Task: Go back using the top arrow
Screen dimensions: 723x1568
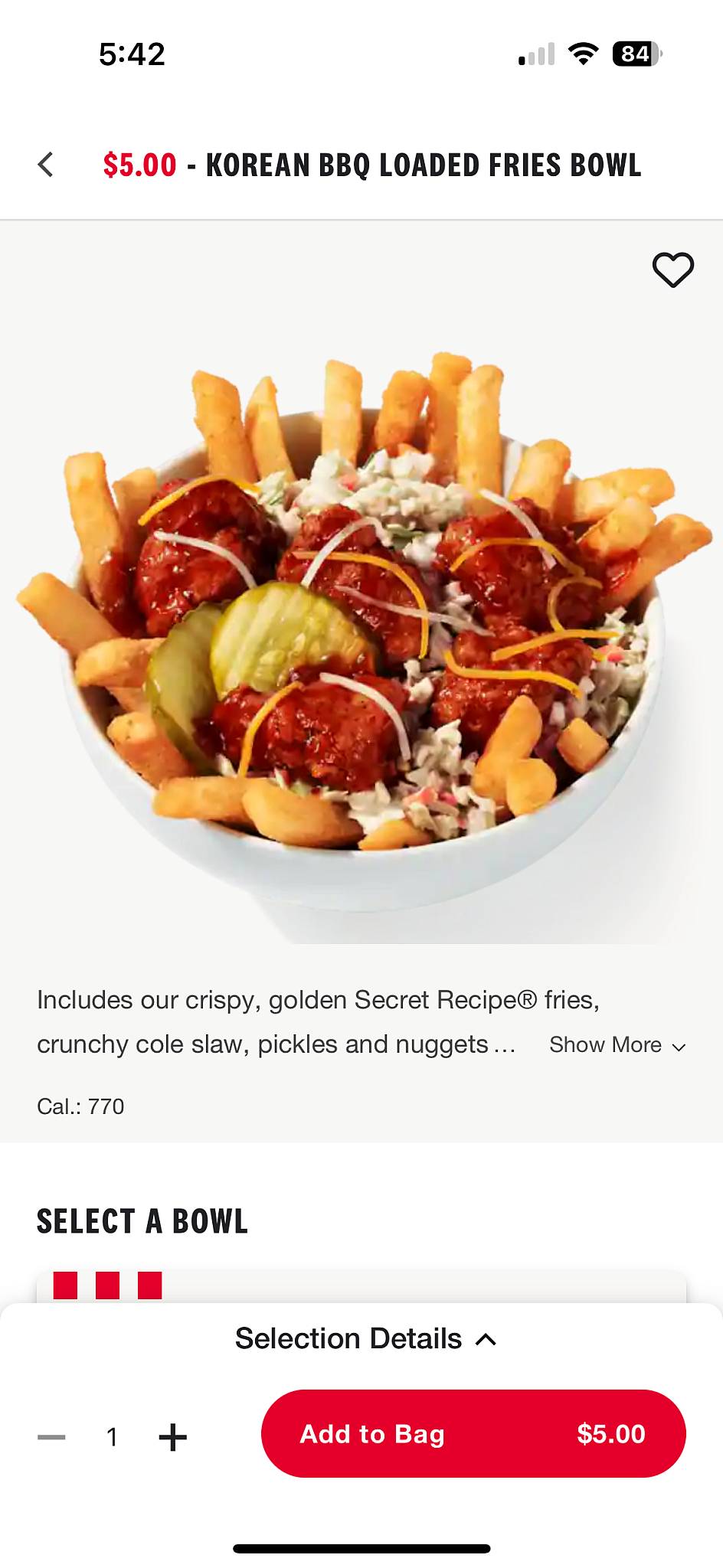Action: coord(46,165)
